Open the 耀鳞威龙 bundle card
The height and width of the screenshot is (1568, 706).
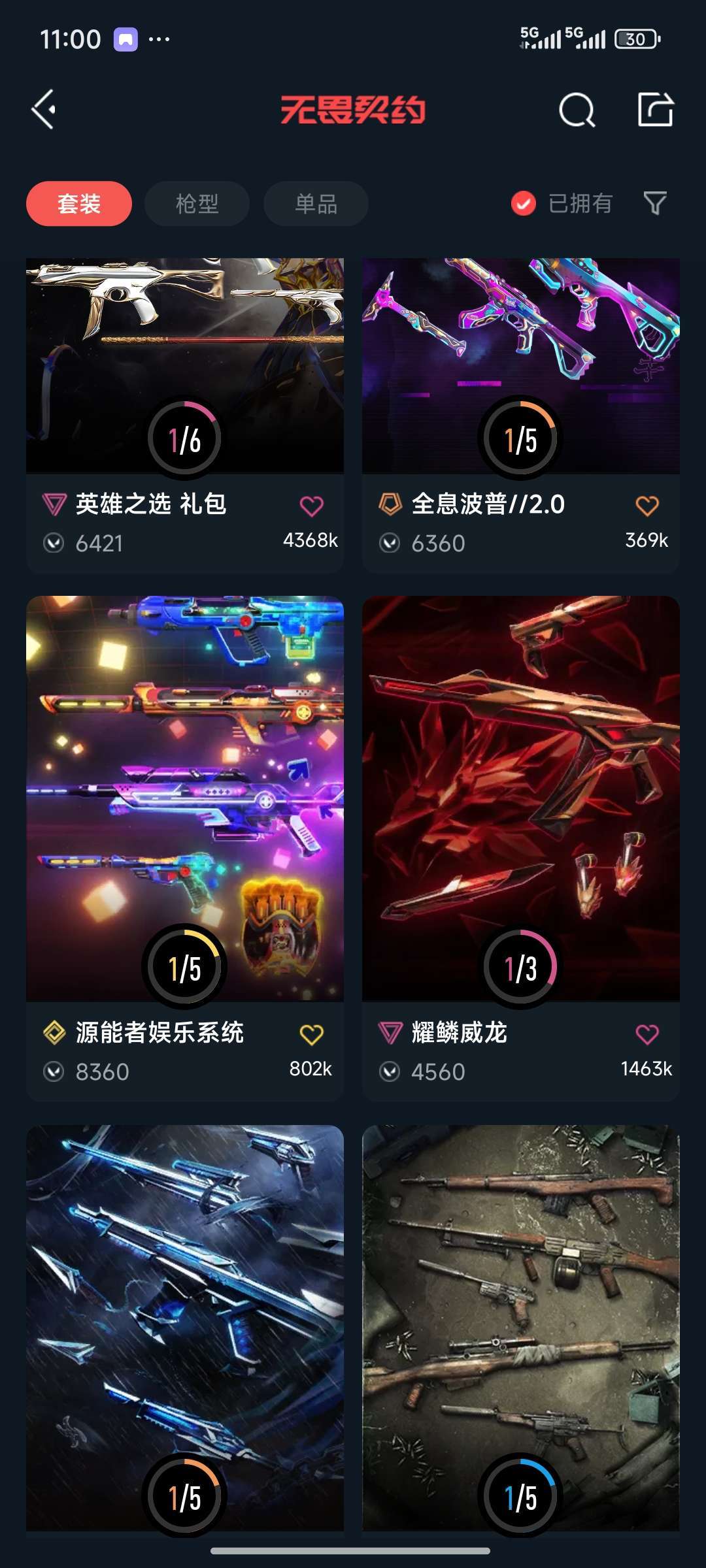(x=521, y=849)
